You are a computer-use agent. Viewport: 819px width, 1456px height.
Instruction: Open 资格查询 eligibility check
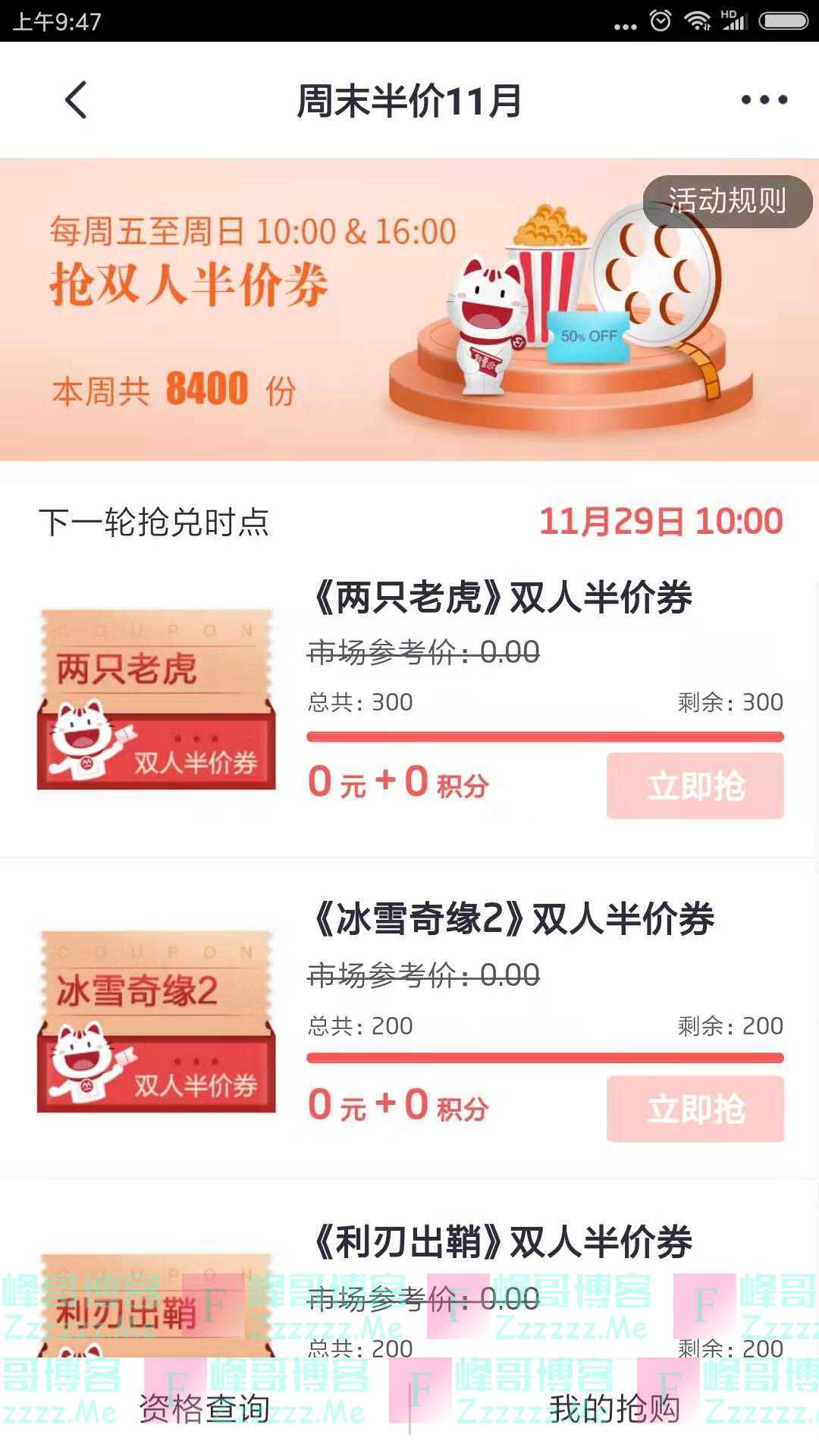point(205,1409)
